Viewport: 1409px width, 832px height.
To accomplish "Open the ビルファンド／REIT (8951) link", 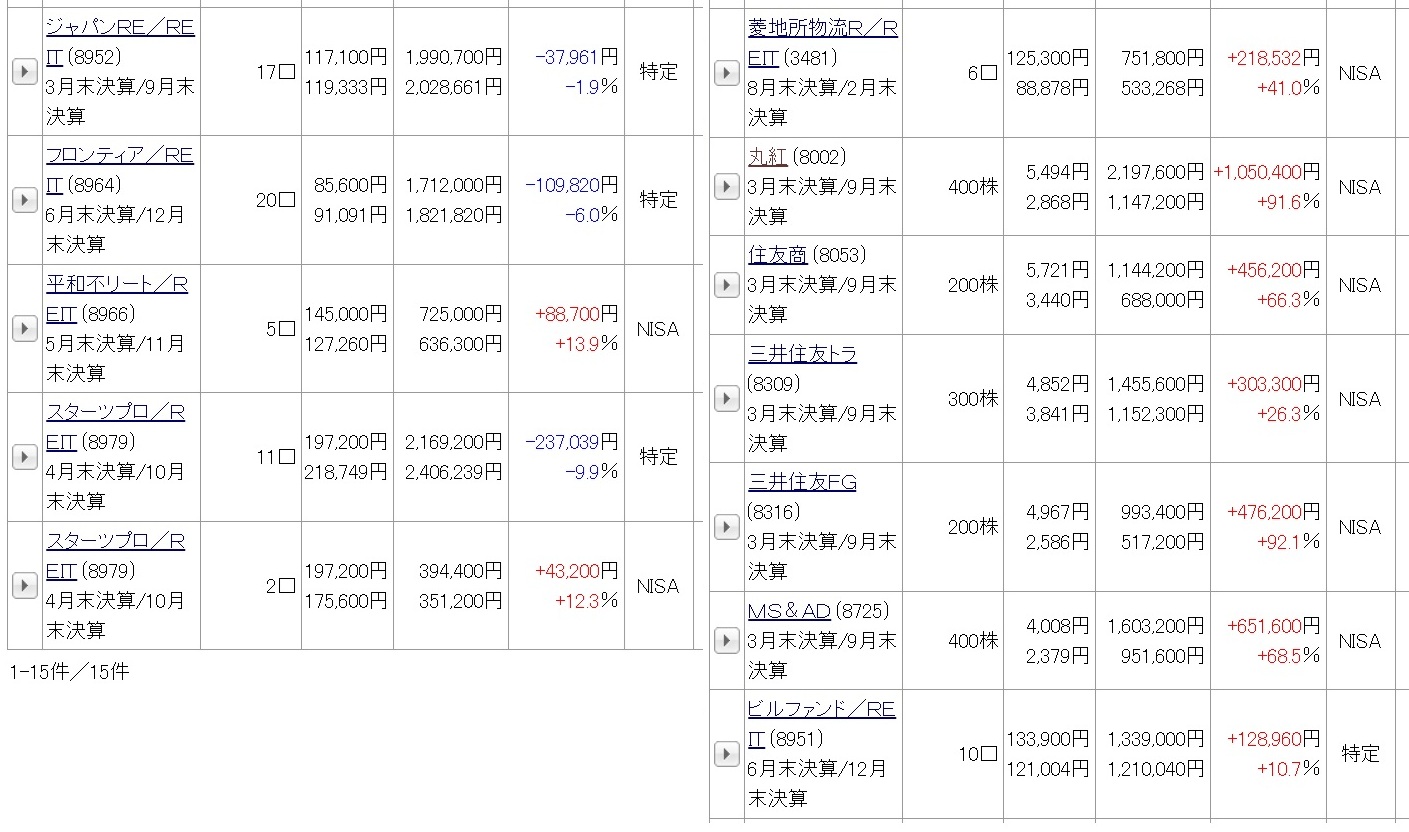I will click(821, 709).
